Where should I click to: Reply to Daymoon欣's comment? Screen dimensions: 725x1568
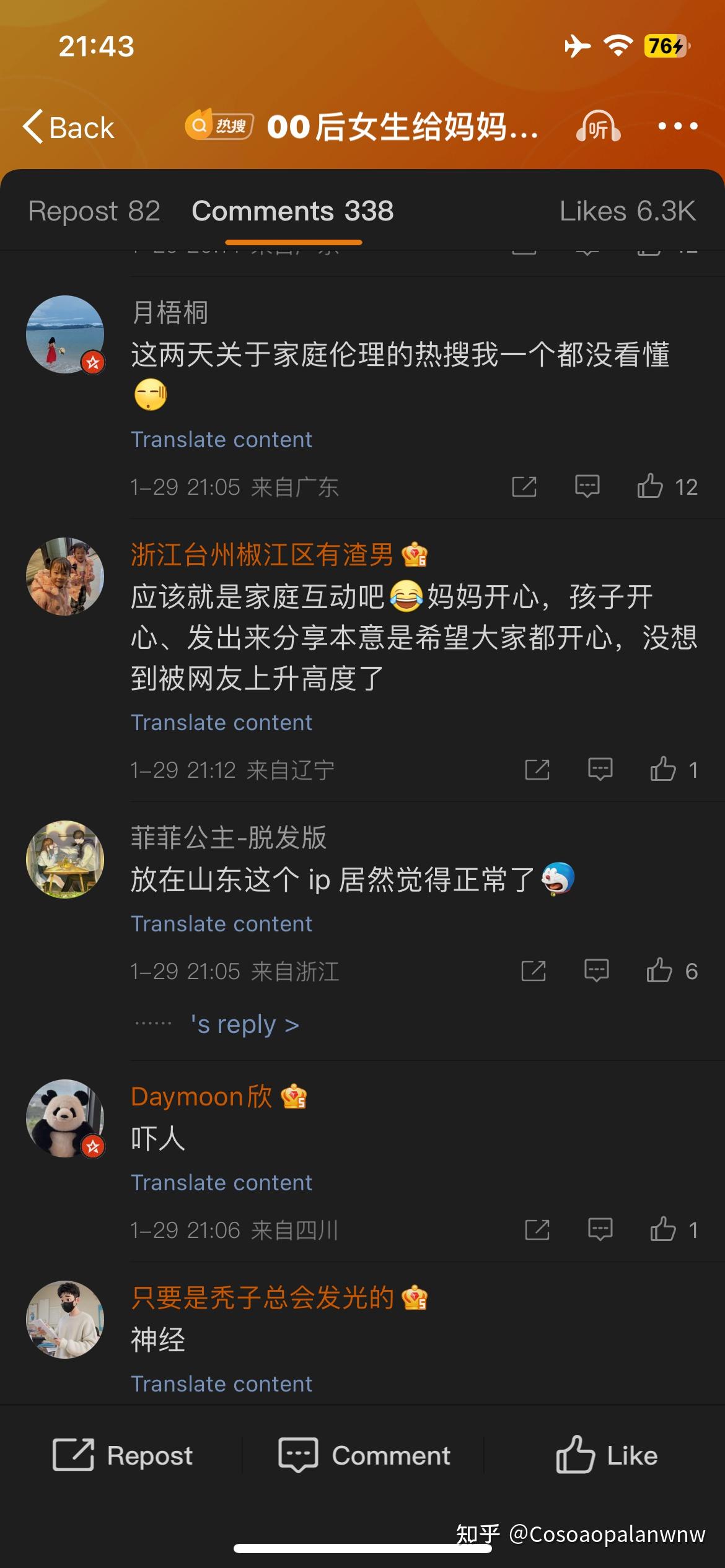point(600,1230)
